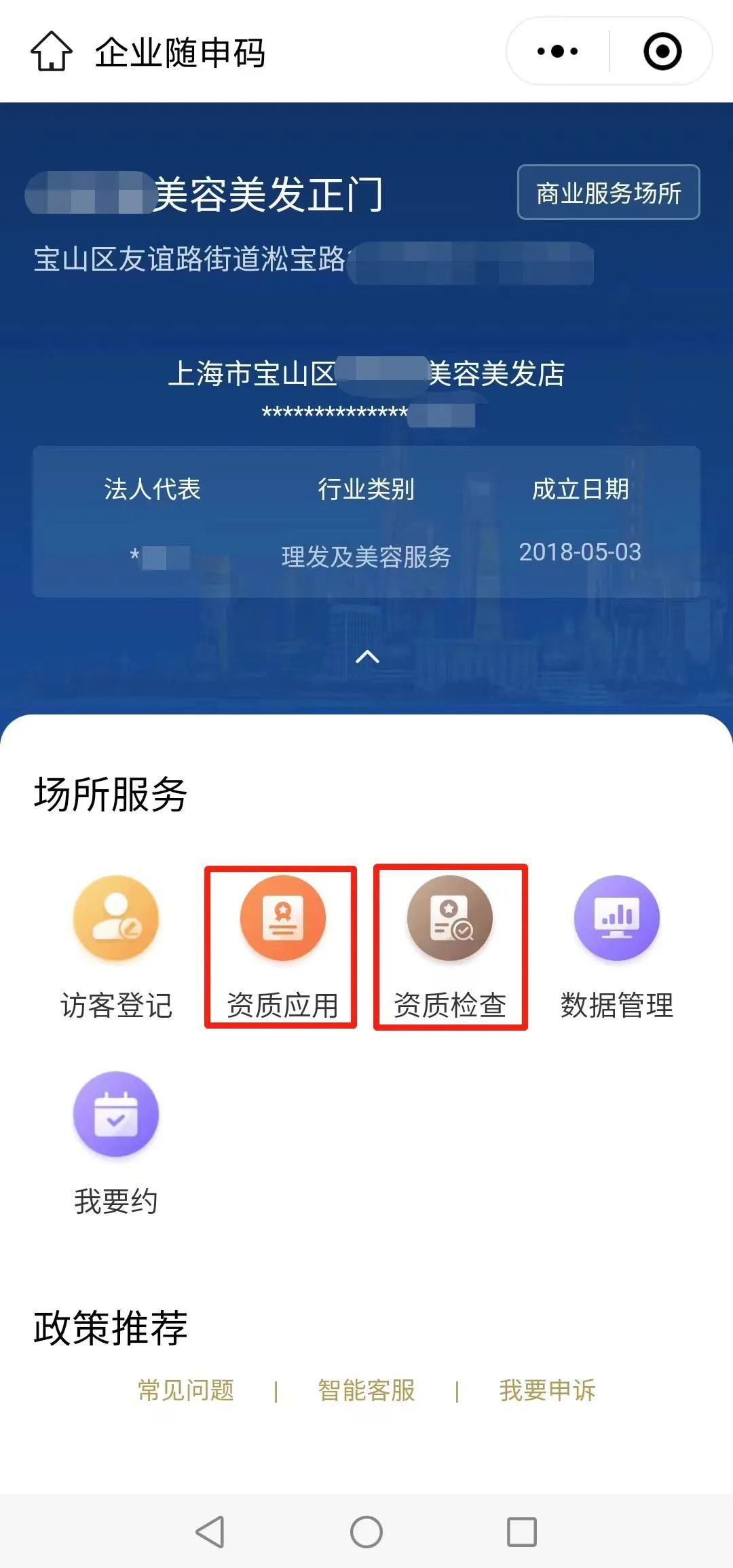This screenshot has width=733, height=1568.
Task: Close the mini program with the circle button
Action: (x=662, y=52)
